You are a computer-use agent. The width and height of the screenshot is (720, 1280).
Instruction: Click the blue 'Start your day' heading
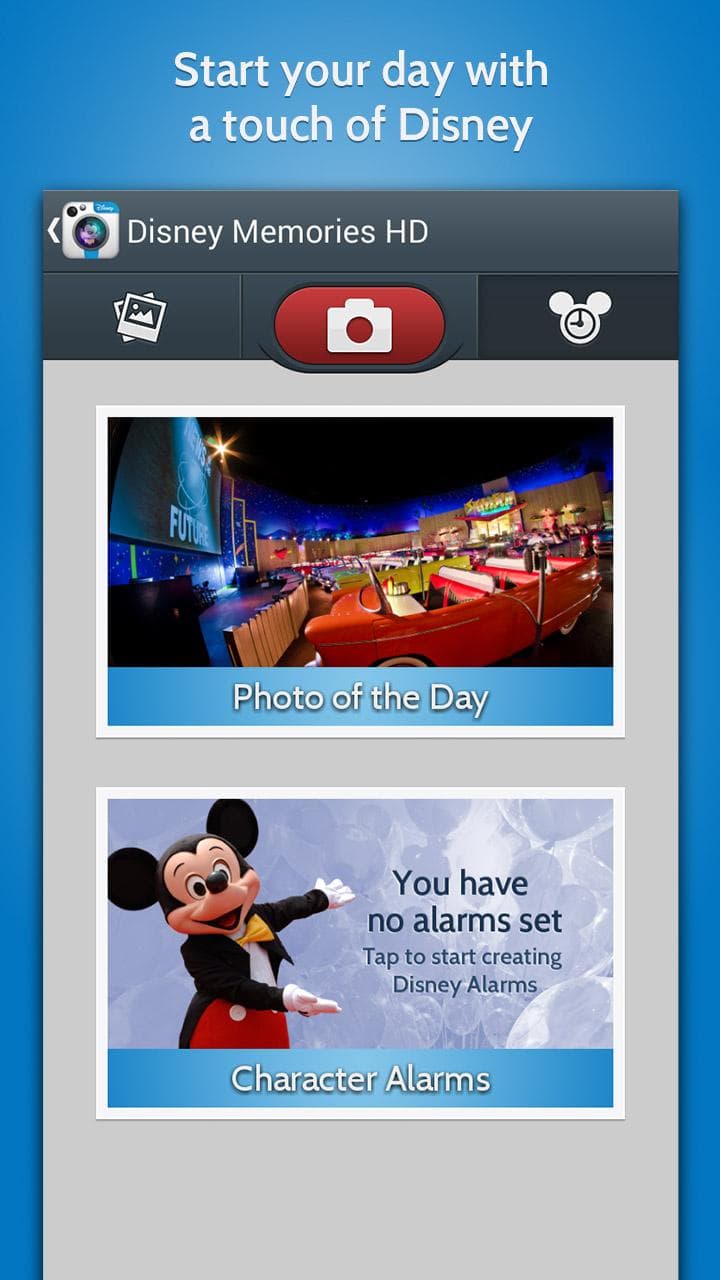click(360, 97)
